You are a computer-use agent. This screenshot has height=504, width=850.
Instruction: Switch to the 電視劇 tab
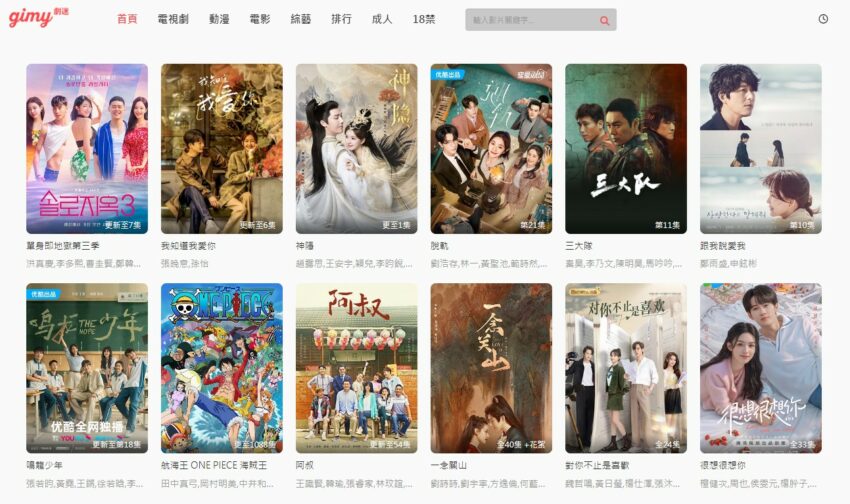(173, 19)
